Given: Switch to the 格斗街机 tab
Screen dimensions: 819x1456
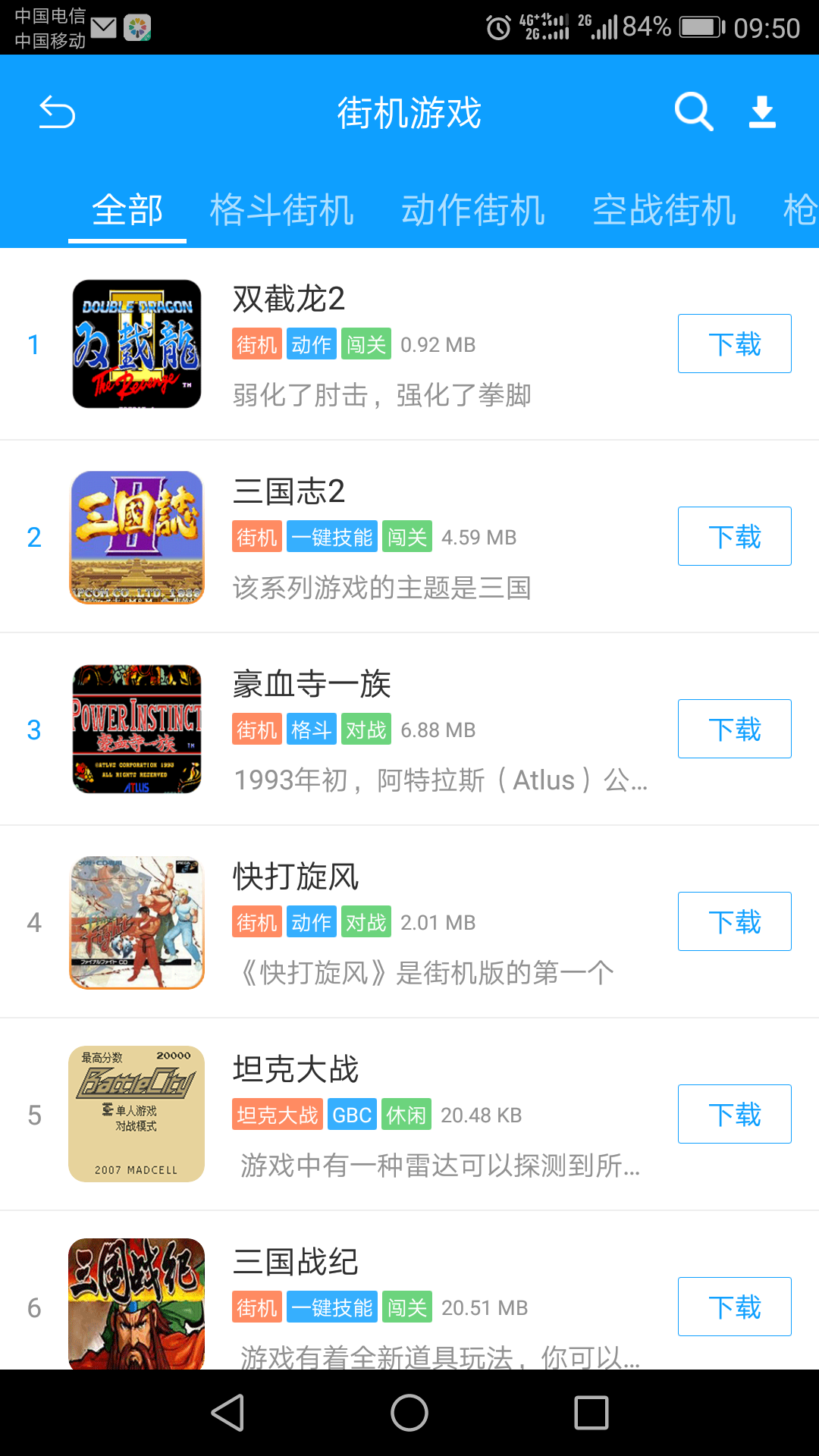Looking at the screenshot, I should pos(283,211).
